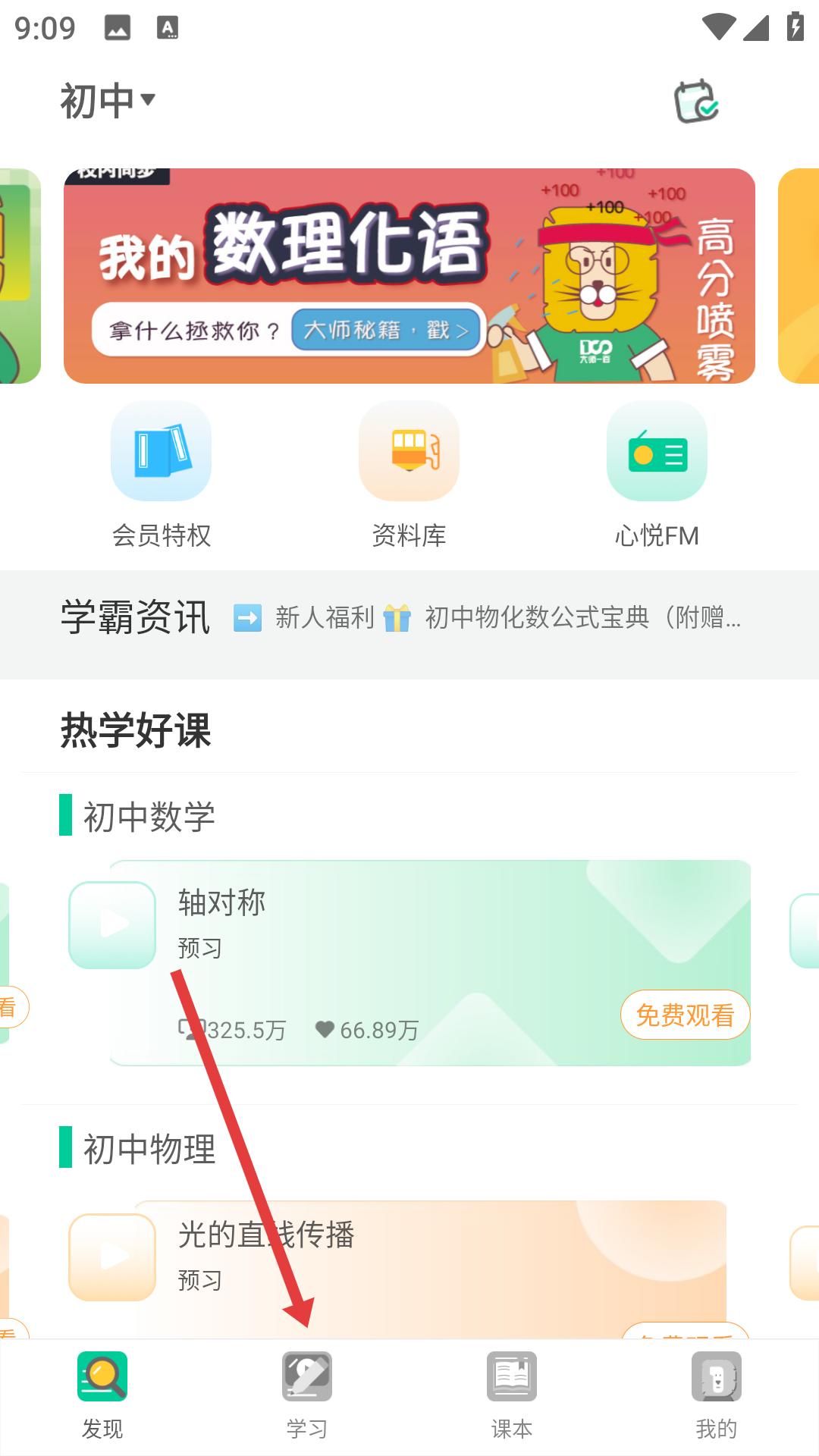Open the 轴对称 math course card
This screenshot has width=819, height=1456.
coord(409,963)
